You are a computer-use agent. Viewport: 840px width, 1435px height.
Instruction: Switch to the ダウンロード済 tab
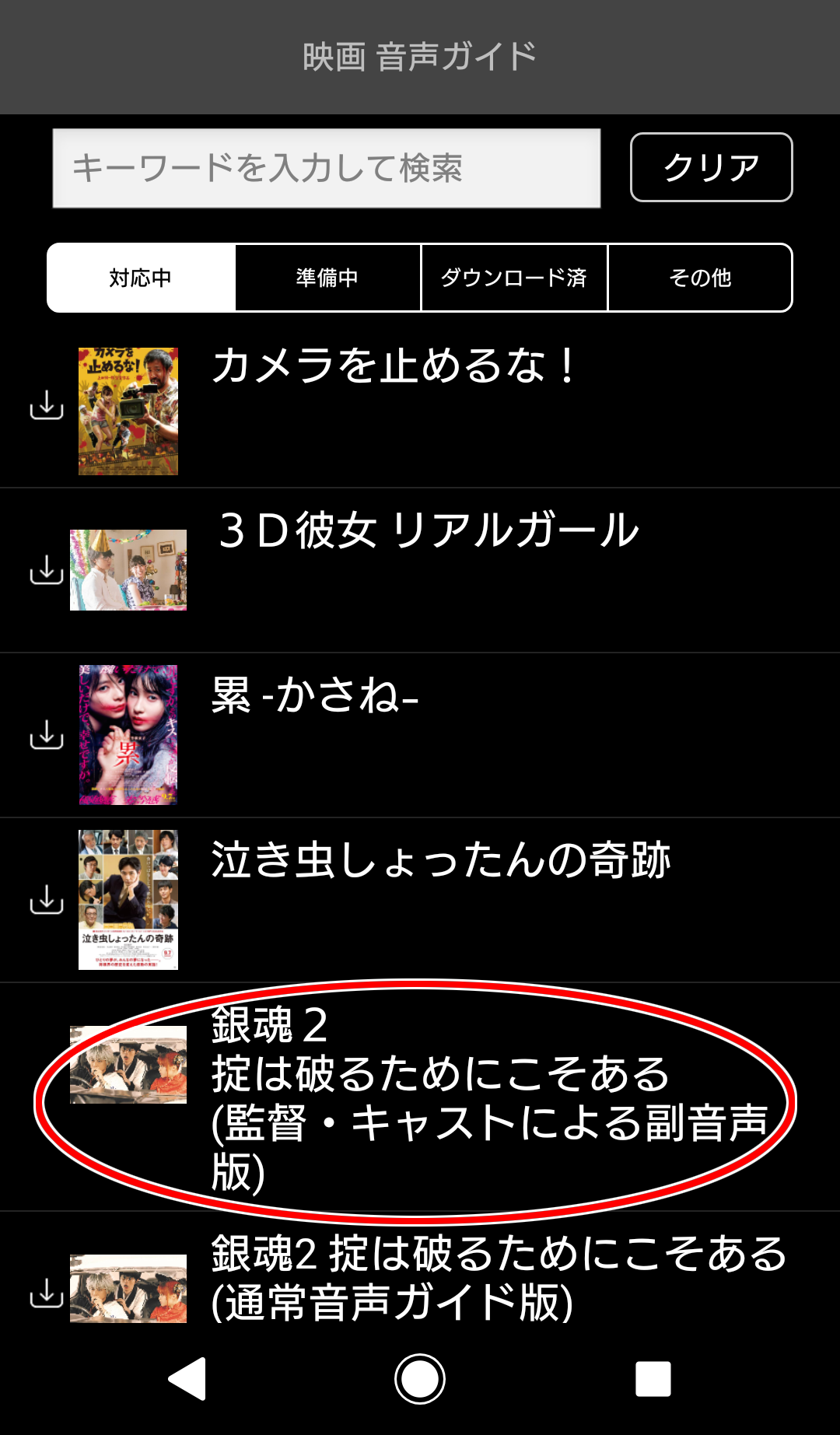click(514, 278)
